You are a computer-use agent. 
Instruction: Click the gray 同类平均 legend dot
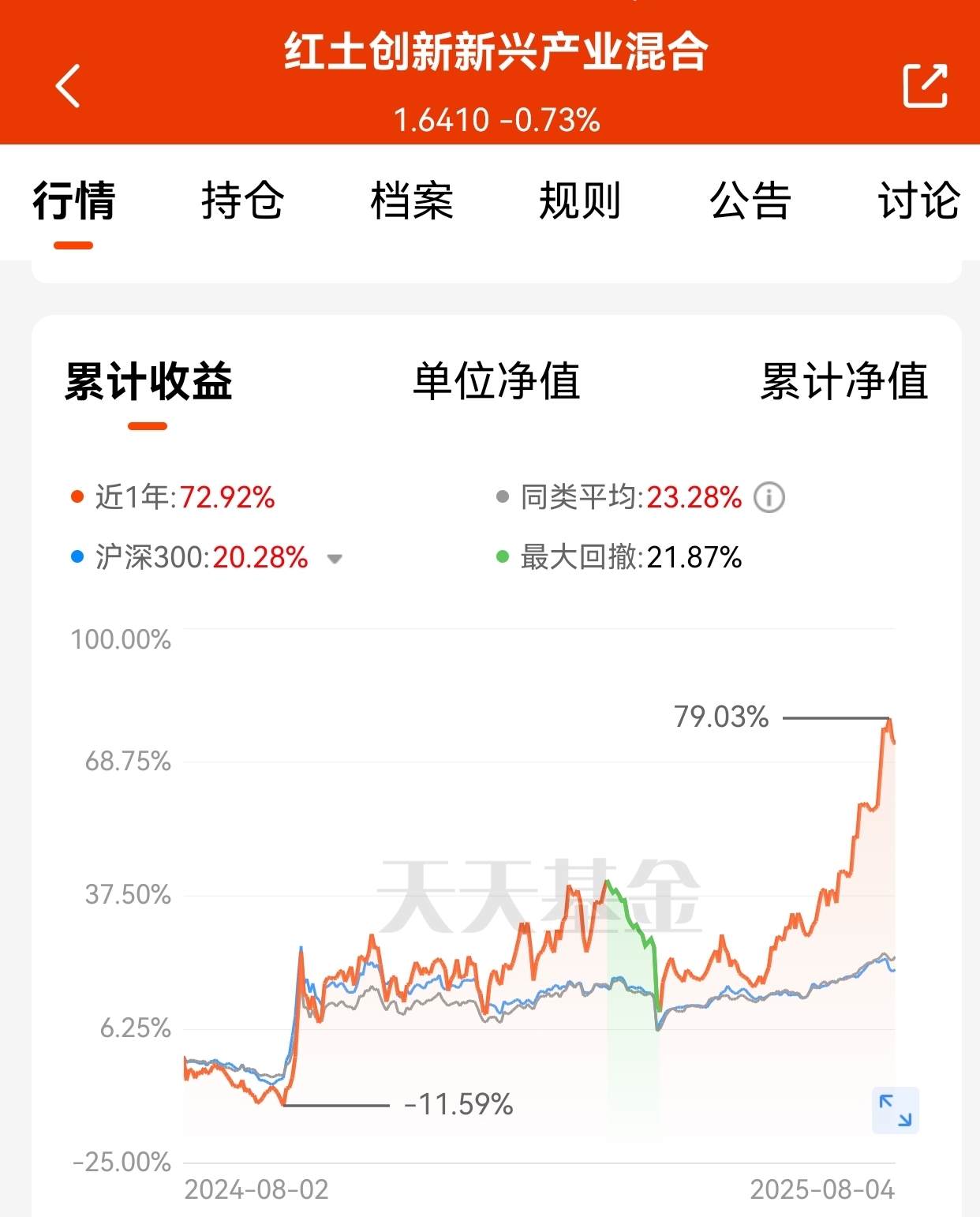coord(503,498)
